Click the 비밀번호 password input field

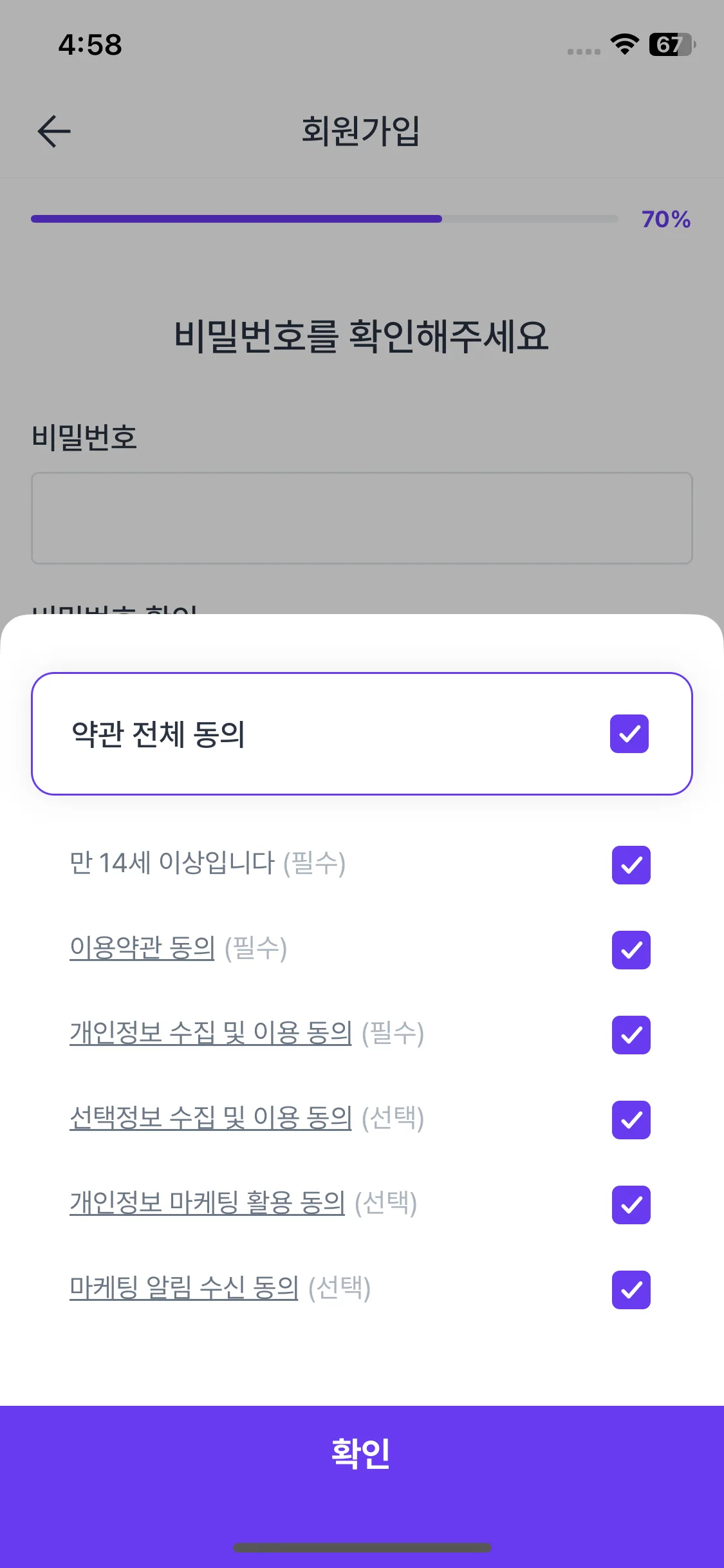[362, 518]
